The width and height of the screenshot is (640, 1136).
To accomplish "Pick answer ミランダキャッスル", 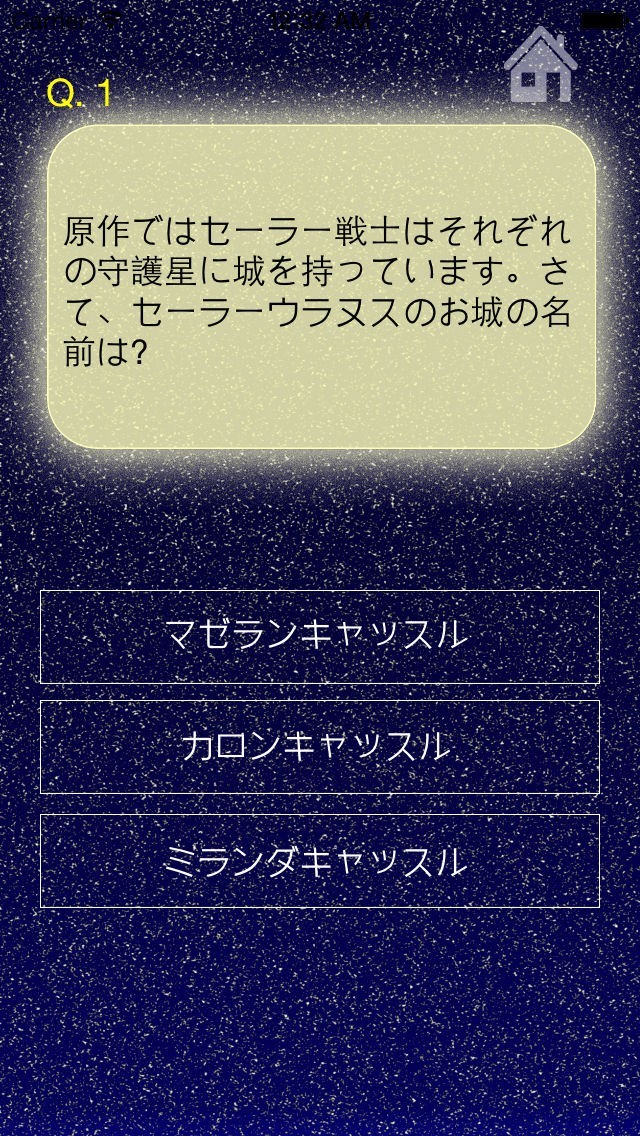I will (x=320, y=861).
